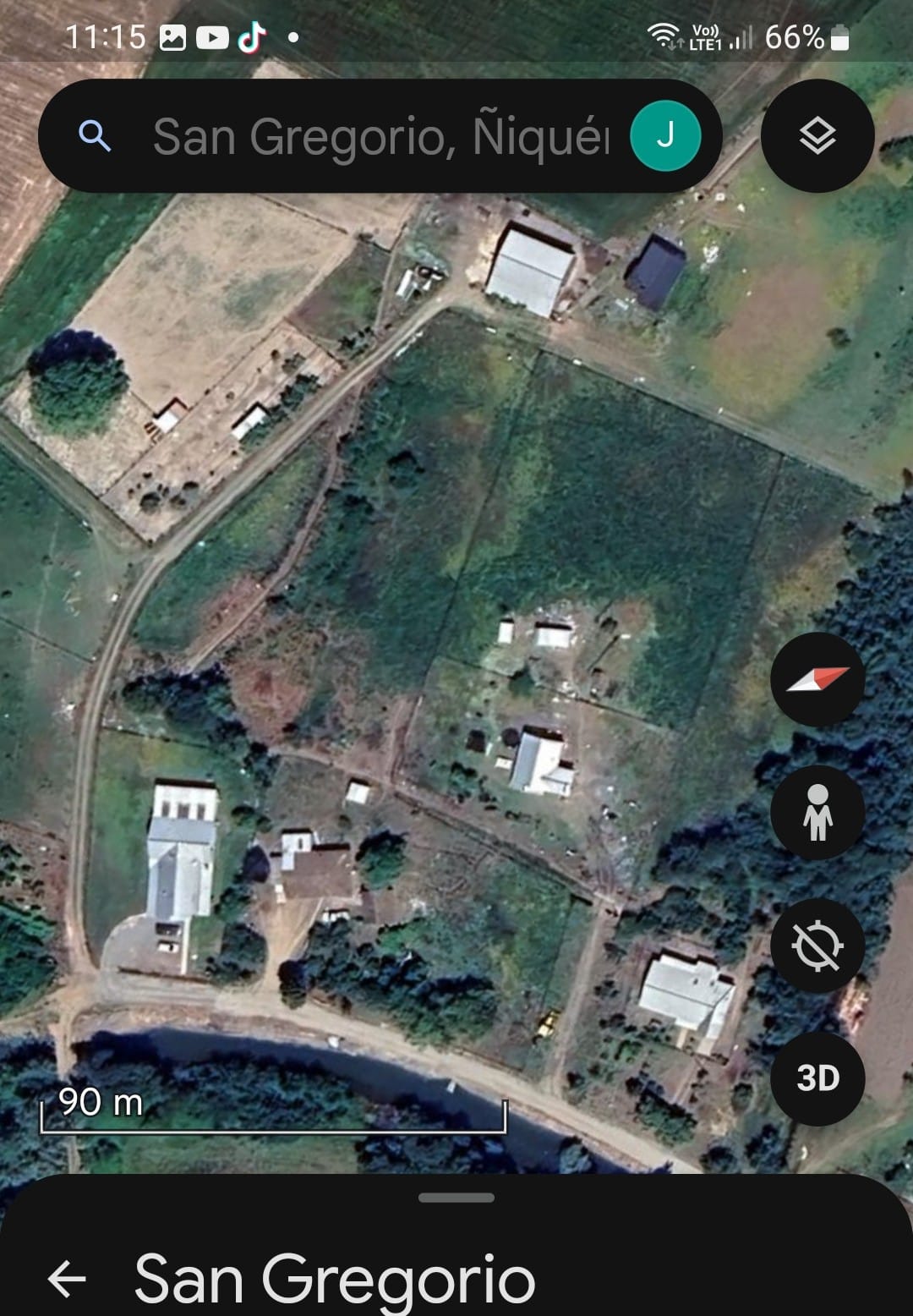This screenshot has width=913, height=1316.
Task: Reset map orientation with the compass
Action: [817, 679]
